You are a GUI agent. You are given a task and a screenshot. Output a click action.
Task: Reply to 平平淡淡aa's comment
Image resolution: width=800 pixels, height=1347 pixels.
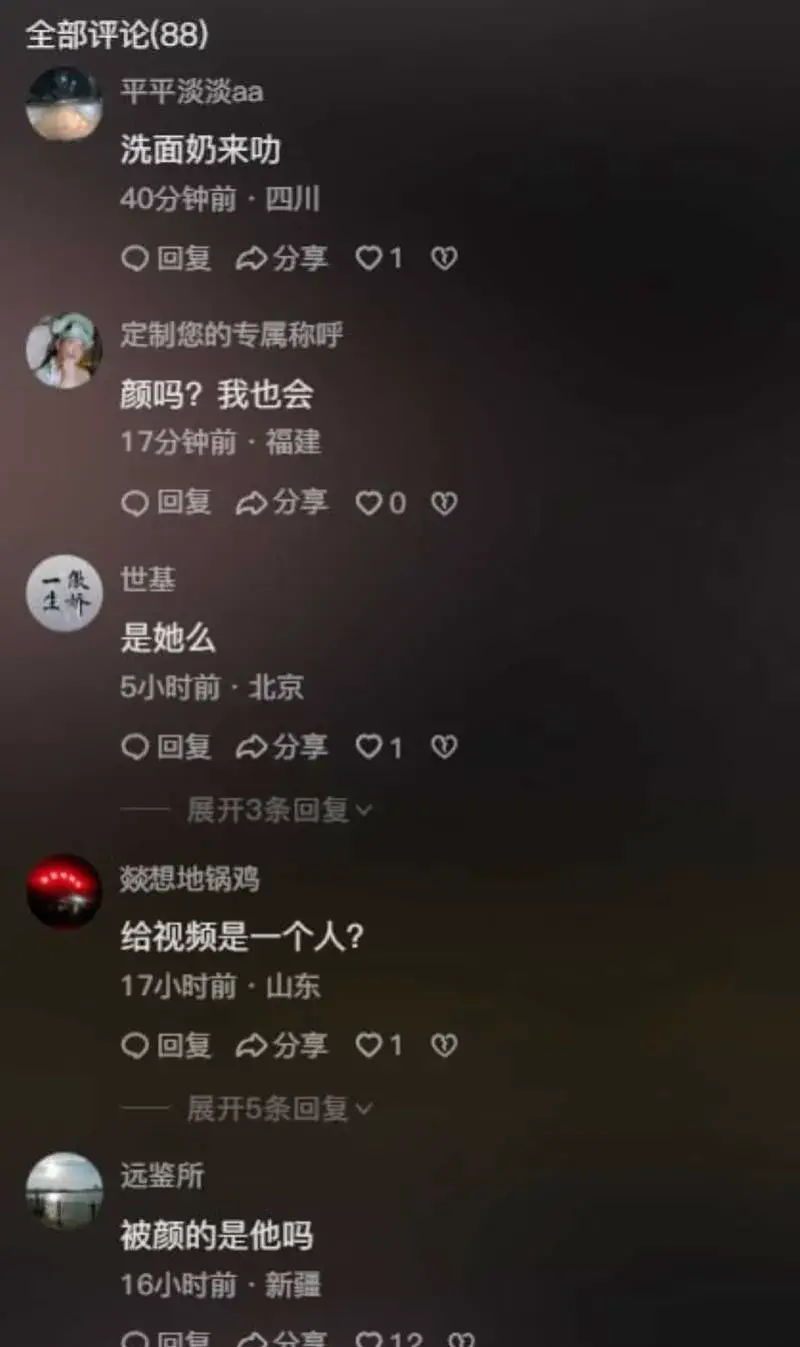[x=166, y=259]
